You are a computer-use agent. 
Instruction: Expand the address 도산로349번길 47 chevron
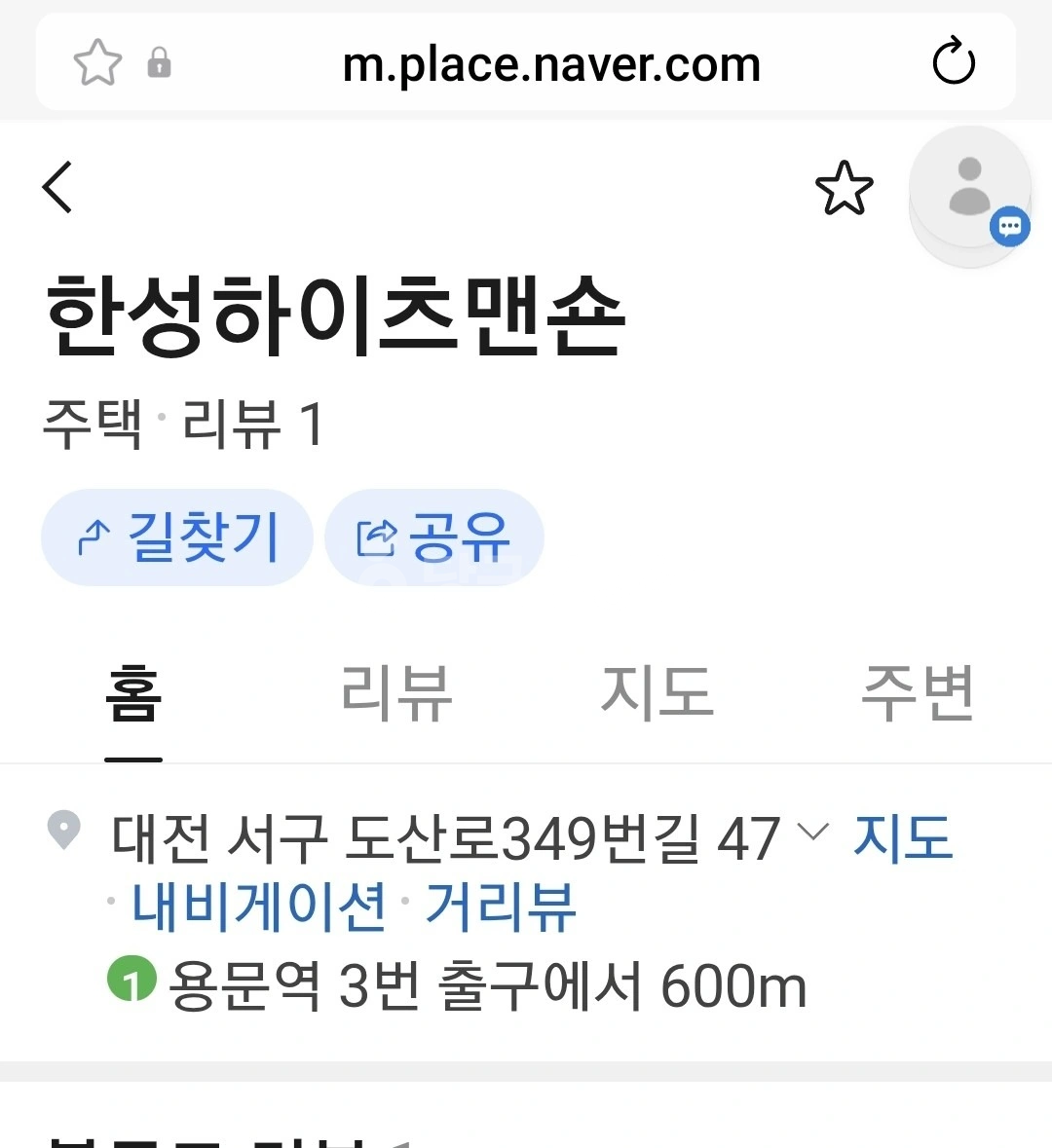click(x=812, y=832)
